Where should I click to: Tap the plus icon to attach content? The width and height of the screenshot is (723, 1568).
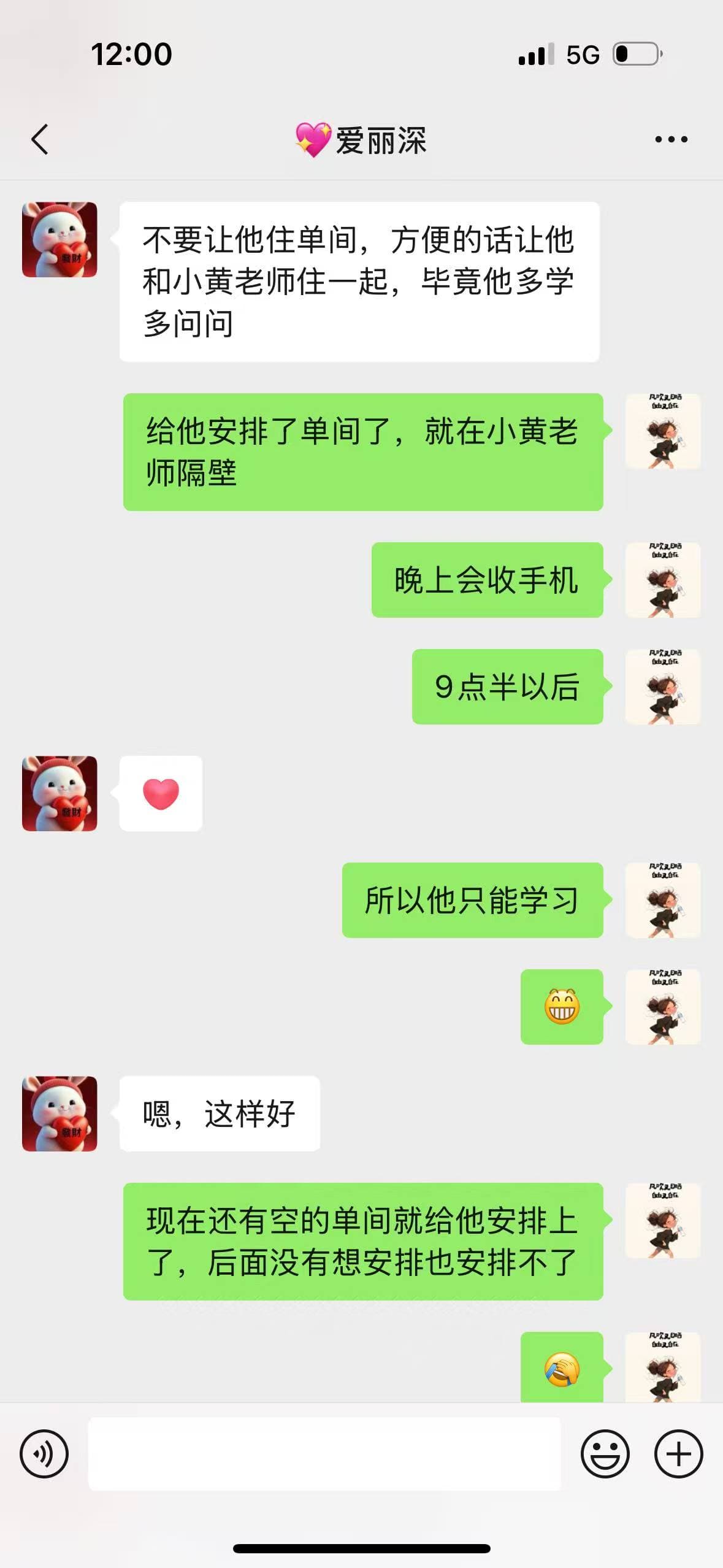tap(678, 1464)
